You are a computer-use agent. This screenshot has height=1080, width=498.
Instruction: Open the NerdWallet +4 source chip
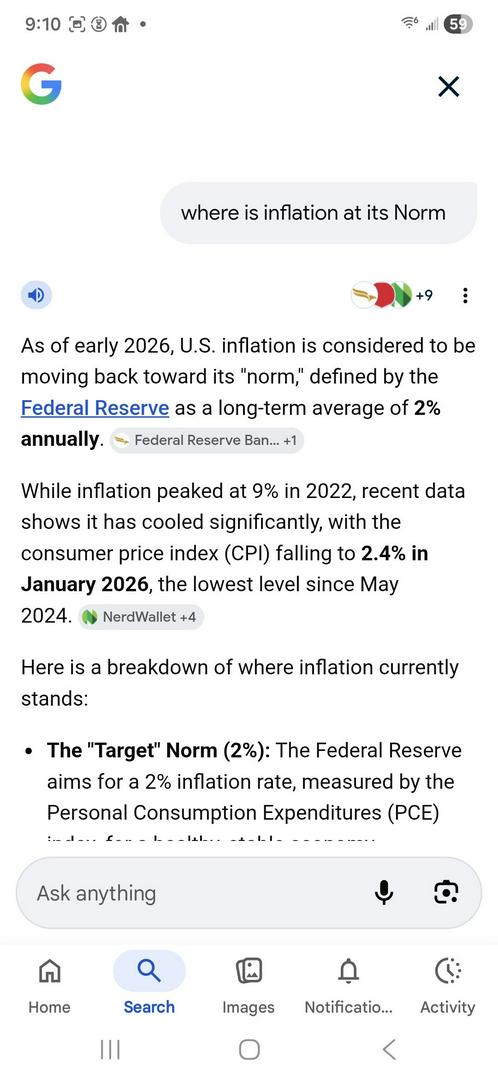[x=141, y=616]
